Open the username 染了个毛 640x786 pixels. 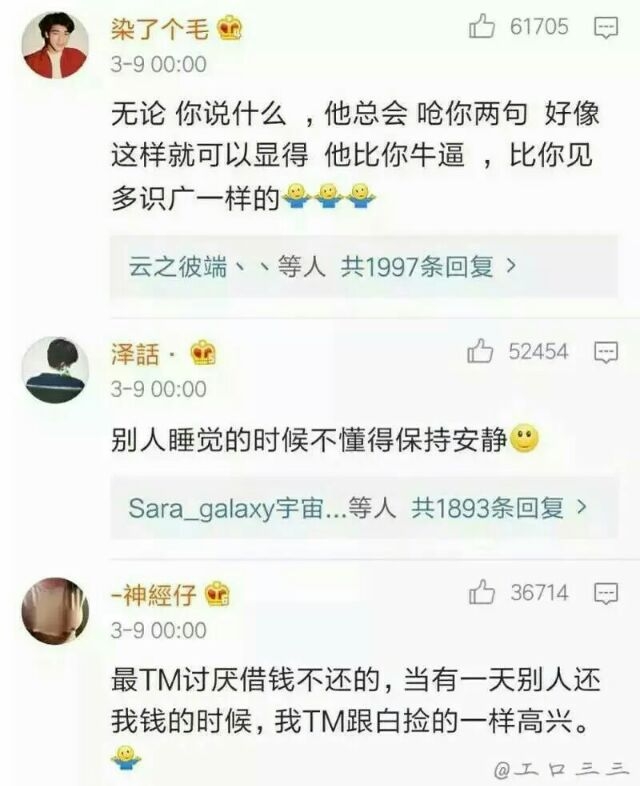point(159,30)
